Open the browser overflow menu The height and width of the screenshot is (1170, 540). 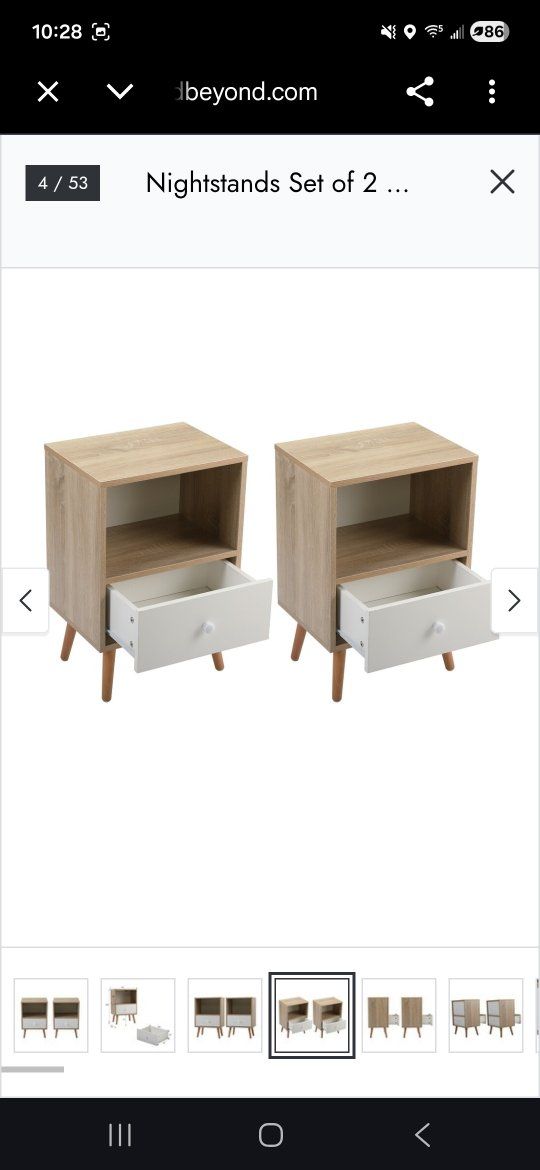(x=492, y=93)
